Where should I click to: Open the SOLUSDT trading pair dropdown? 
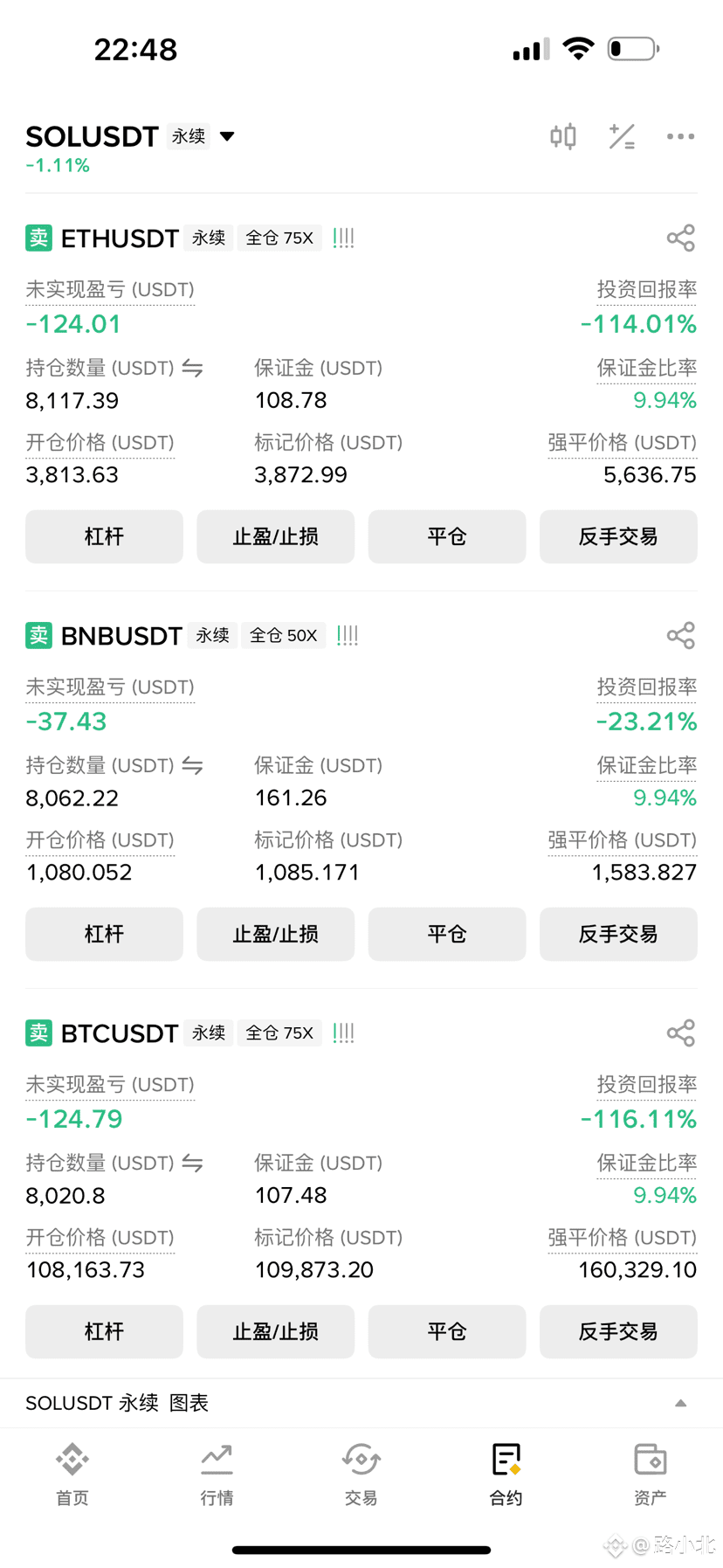click(227, 136)
